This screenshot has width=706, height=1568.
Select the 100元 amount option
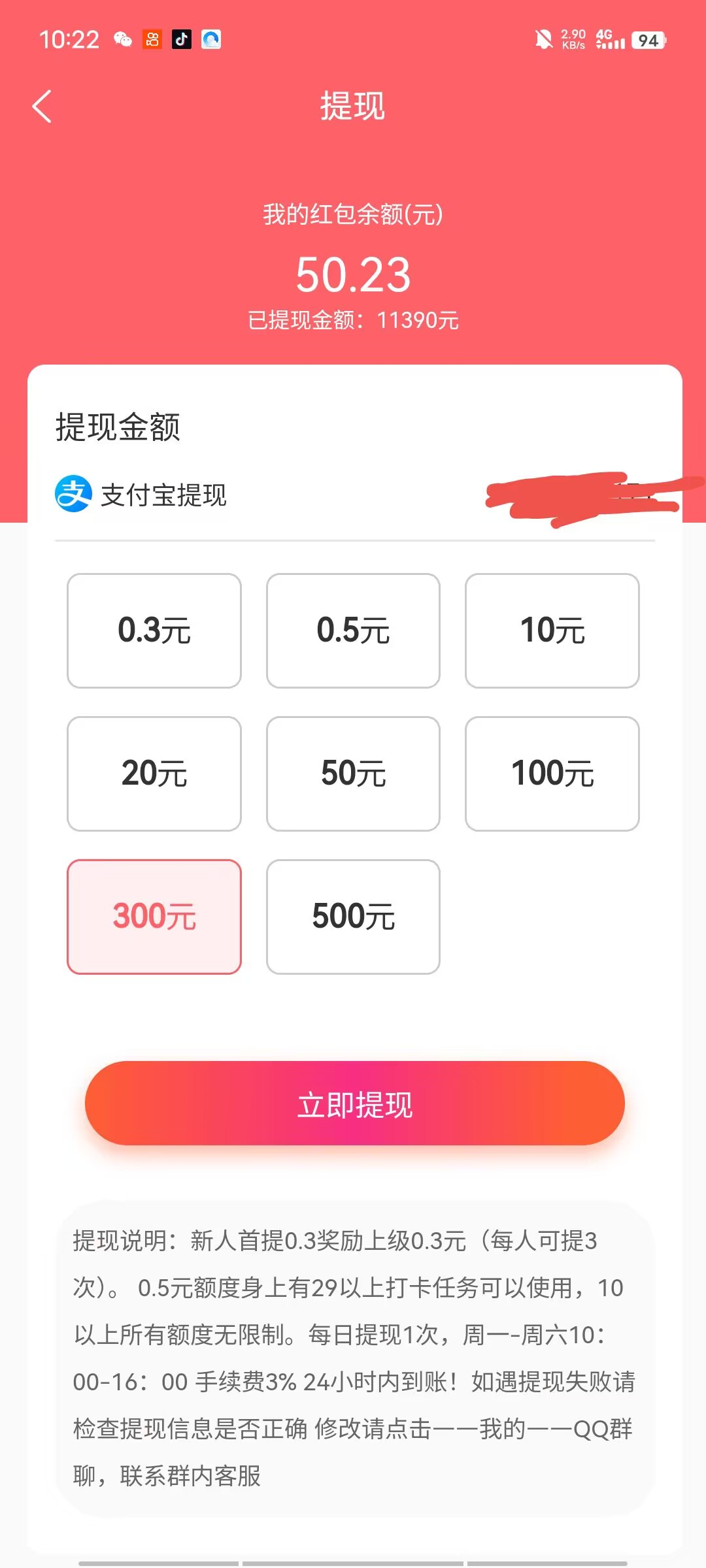coord(552,774)
